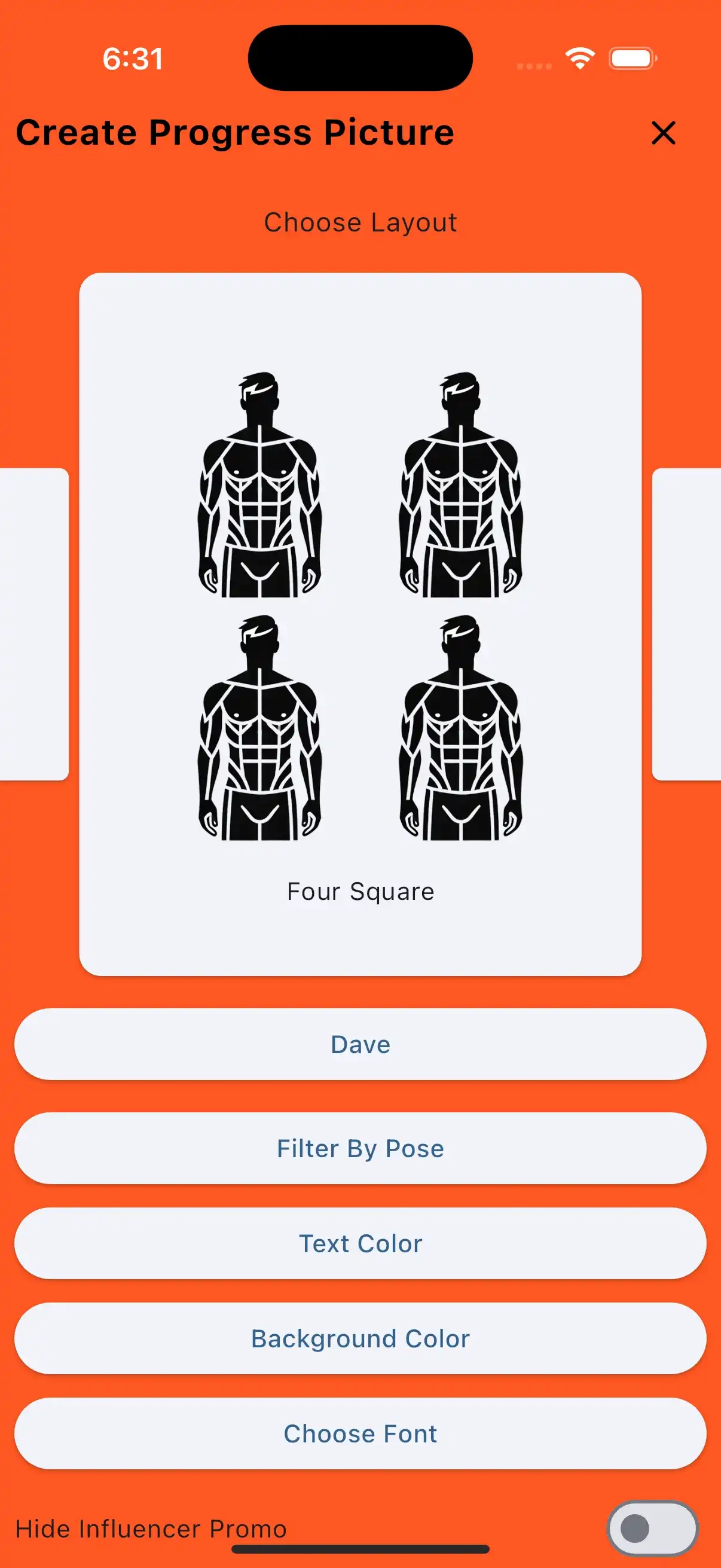Open the Choose Font picker
The width and height of the screenshot is (721, 1568).
pos(360,1433)
